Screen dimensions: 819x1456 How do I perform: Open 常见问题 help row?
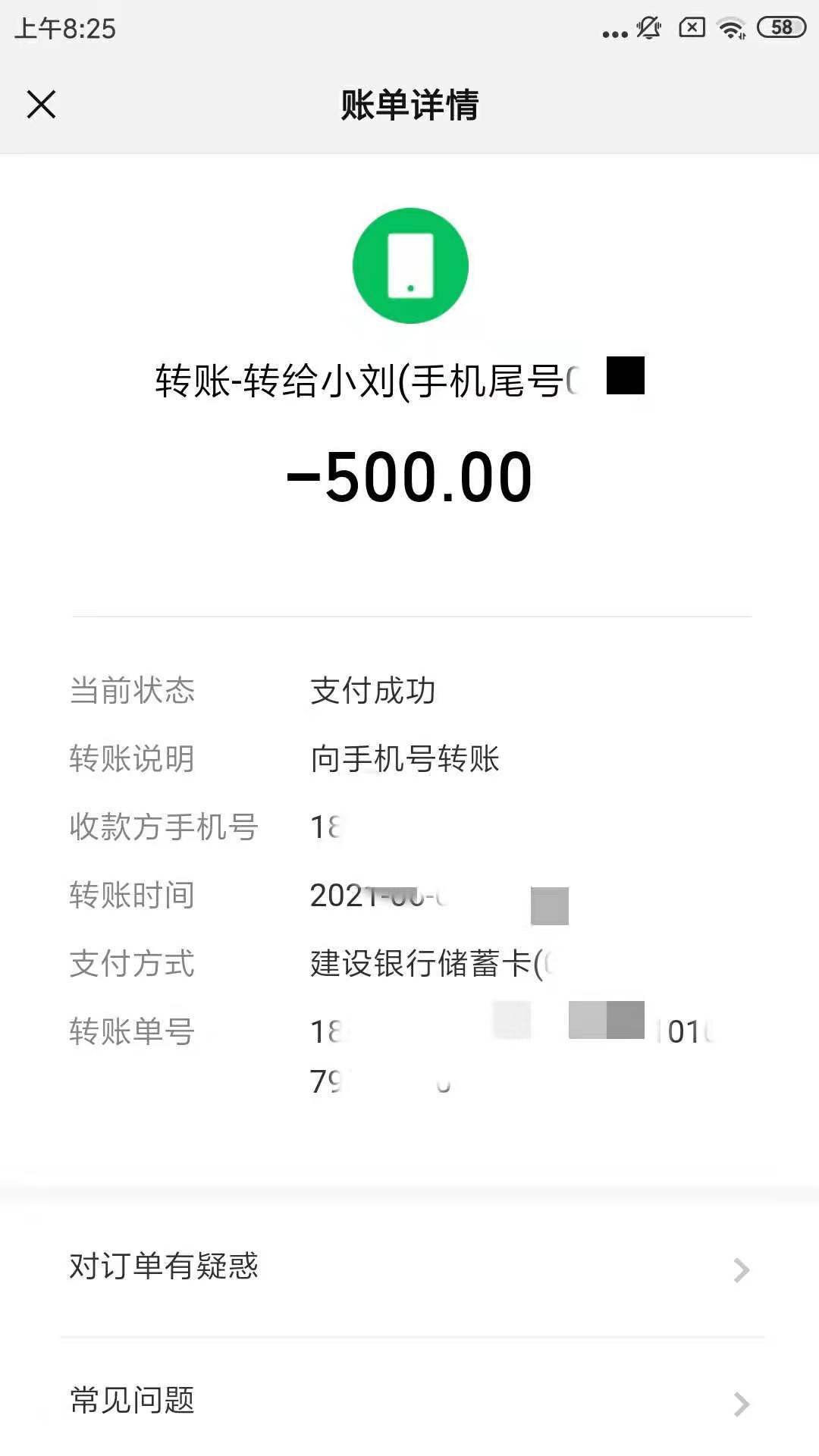(x=409, y=1401)
